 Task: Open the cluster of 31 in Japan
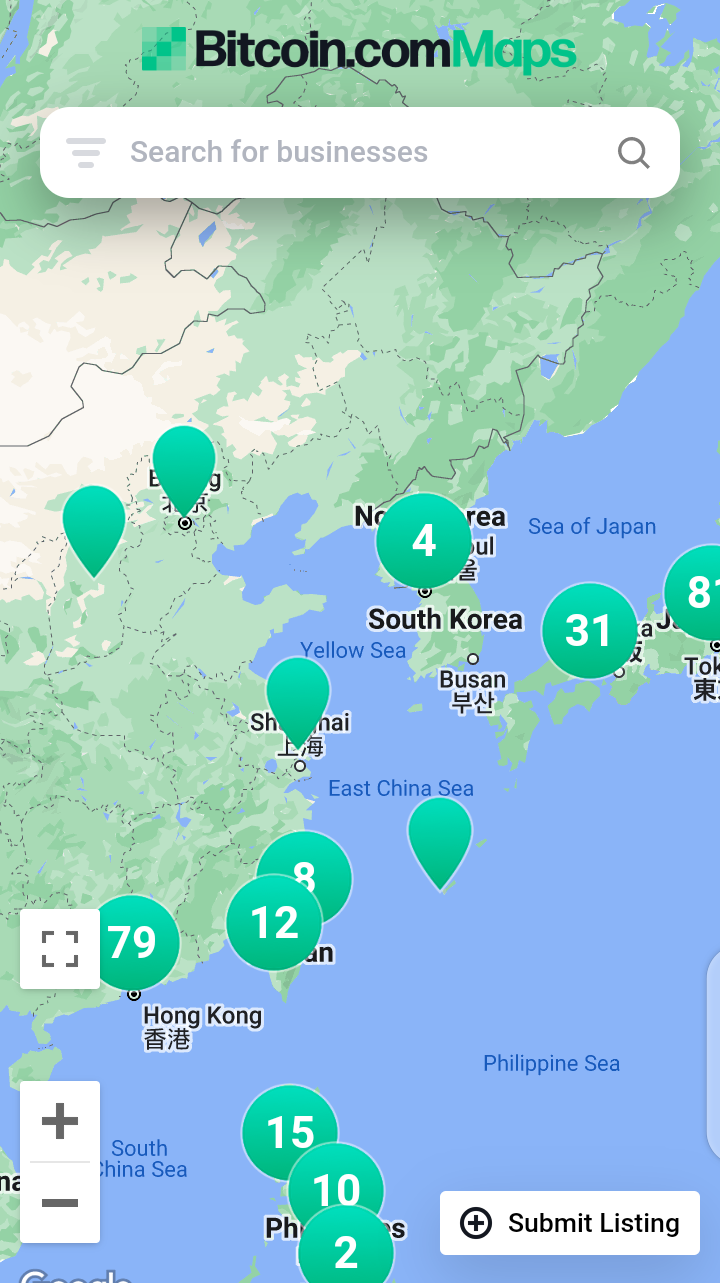click(589, 631)
